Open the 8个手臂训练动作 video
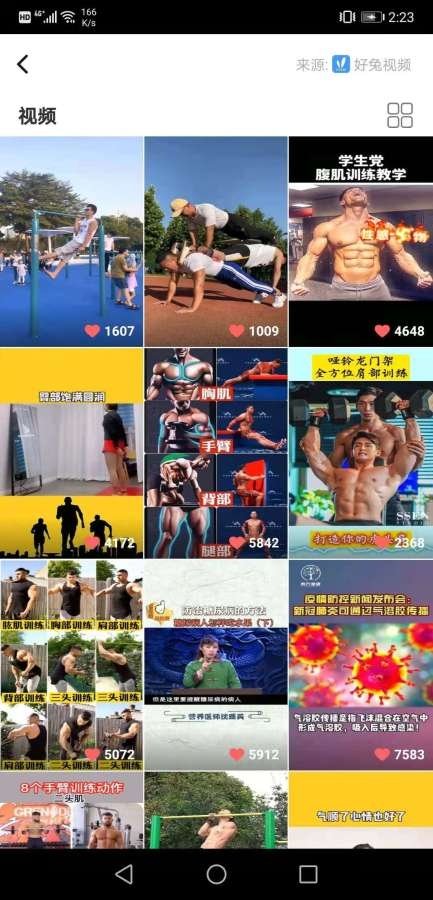The height and width of the screenshot is (900, 433). pos(71,810)
